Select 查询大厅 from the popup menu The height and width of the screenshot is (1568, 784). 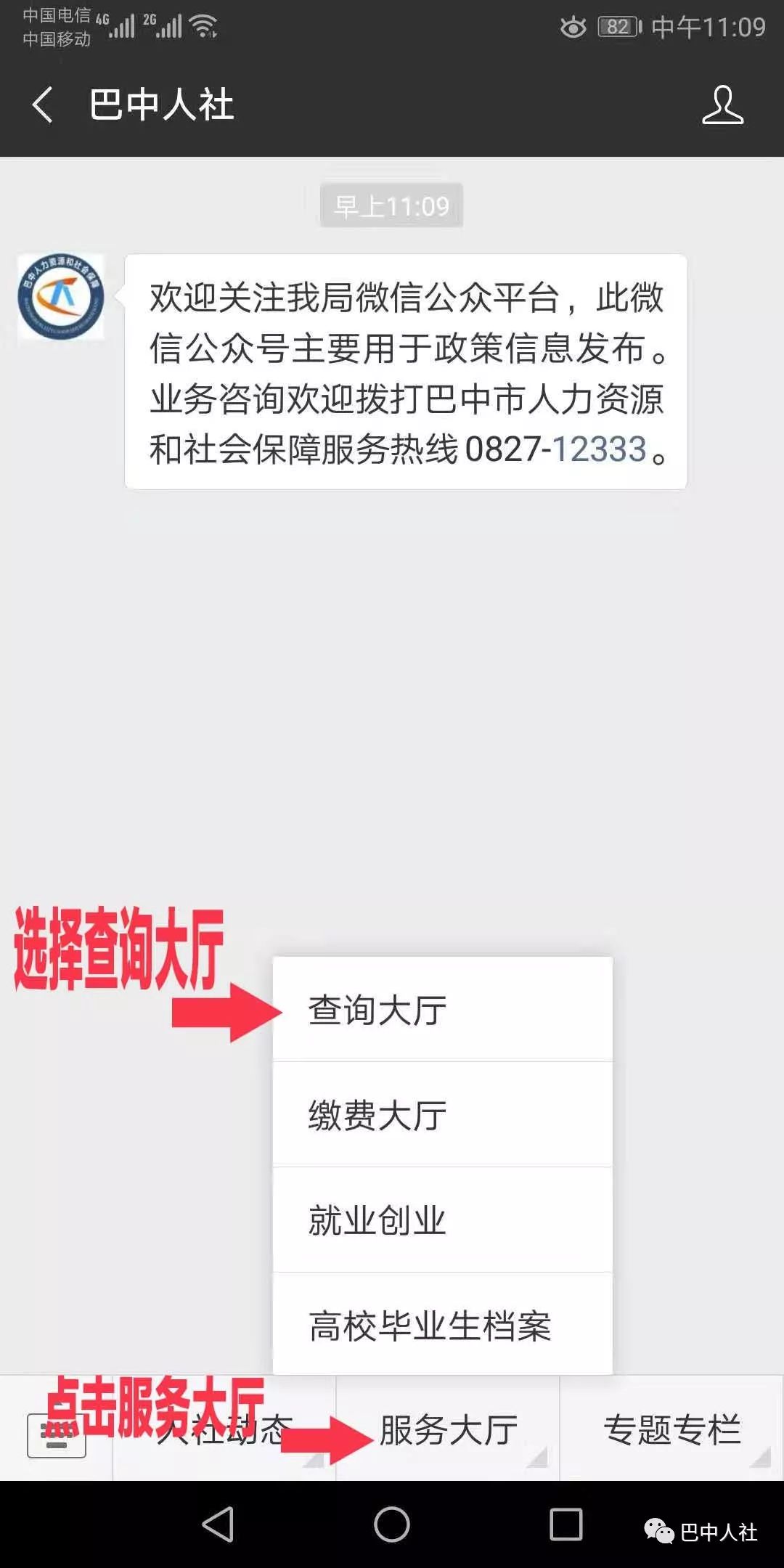coord(442,1010)
